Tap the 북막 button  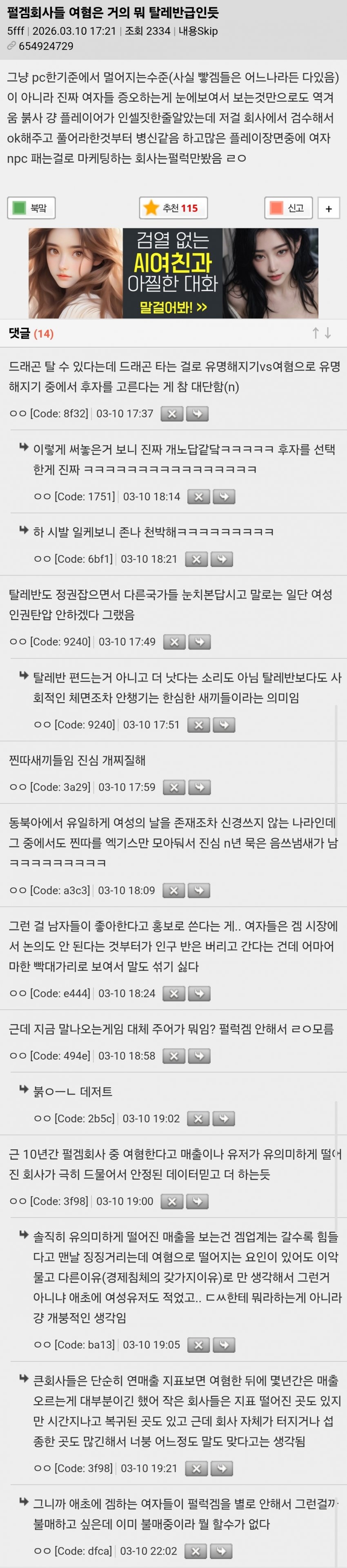tap(31, 208)
